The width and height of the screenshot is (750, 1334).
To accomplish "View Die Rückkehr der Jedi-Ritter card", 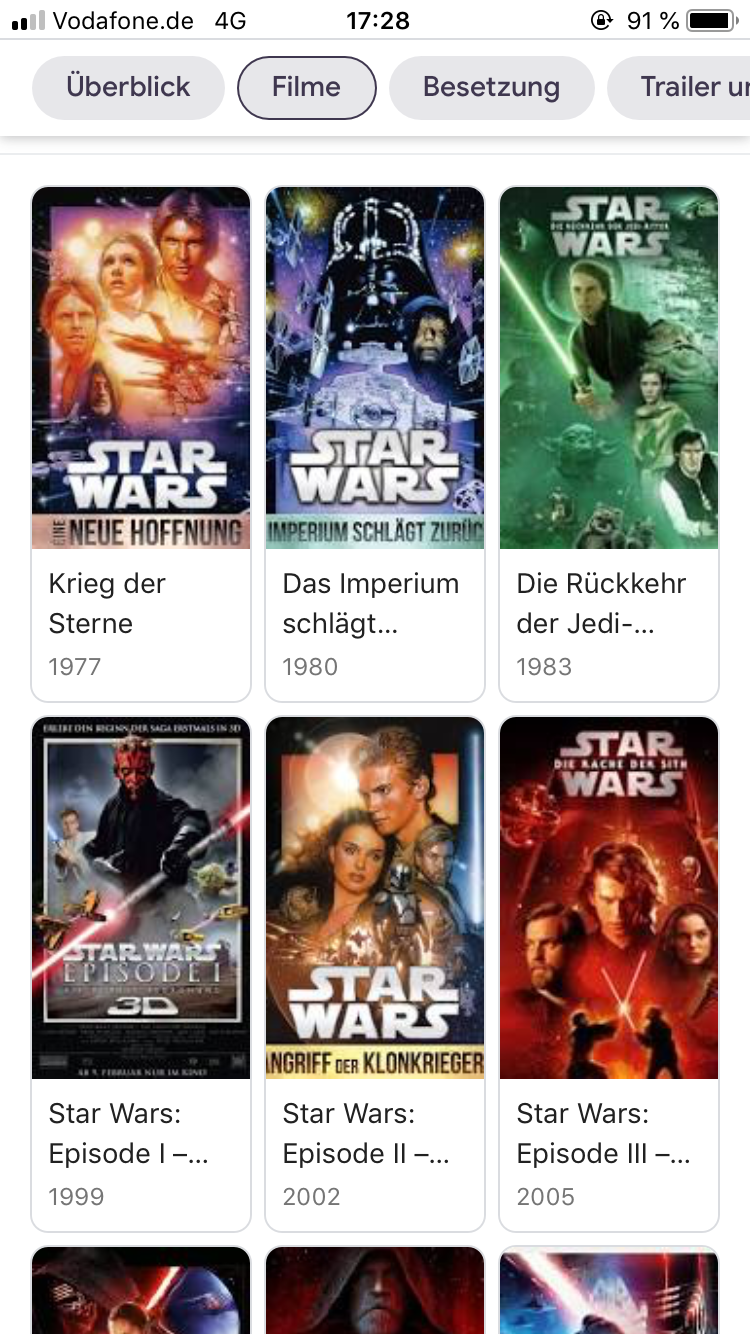I will pyautogui.click(x=609, y=444).
